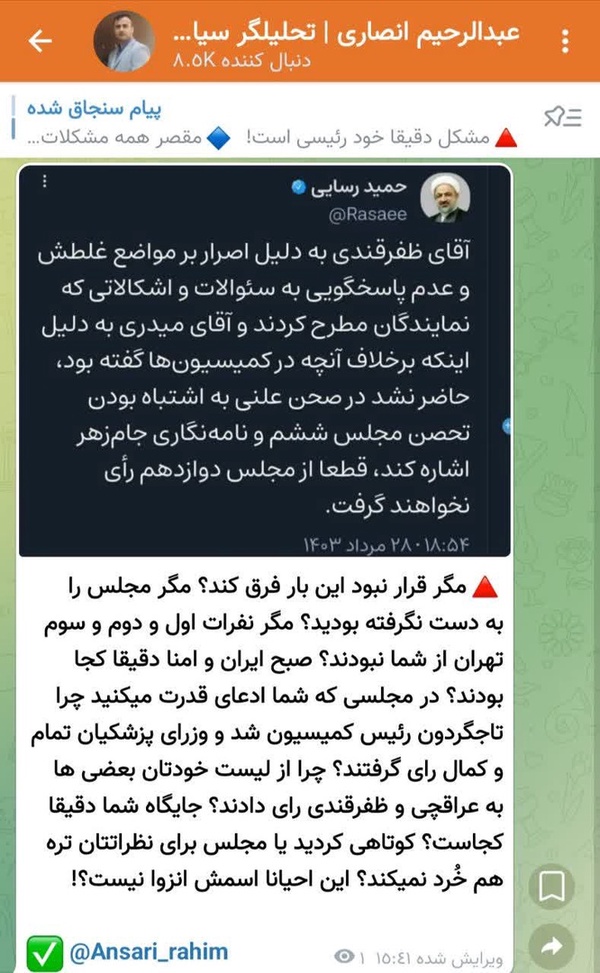Go back using the header arrow
The width and height of the screenshot is (600, 973).
pos(40,41)
